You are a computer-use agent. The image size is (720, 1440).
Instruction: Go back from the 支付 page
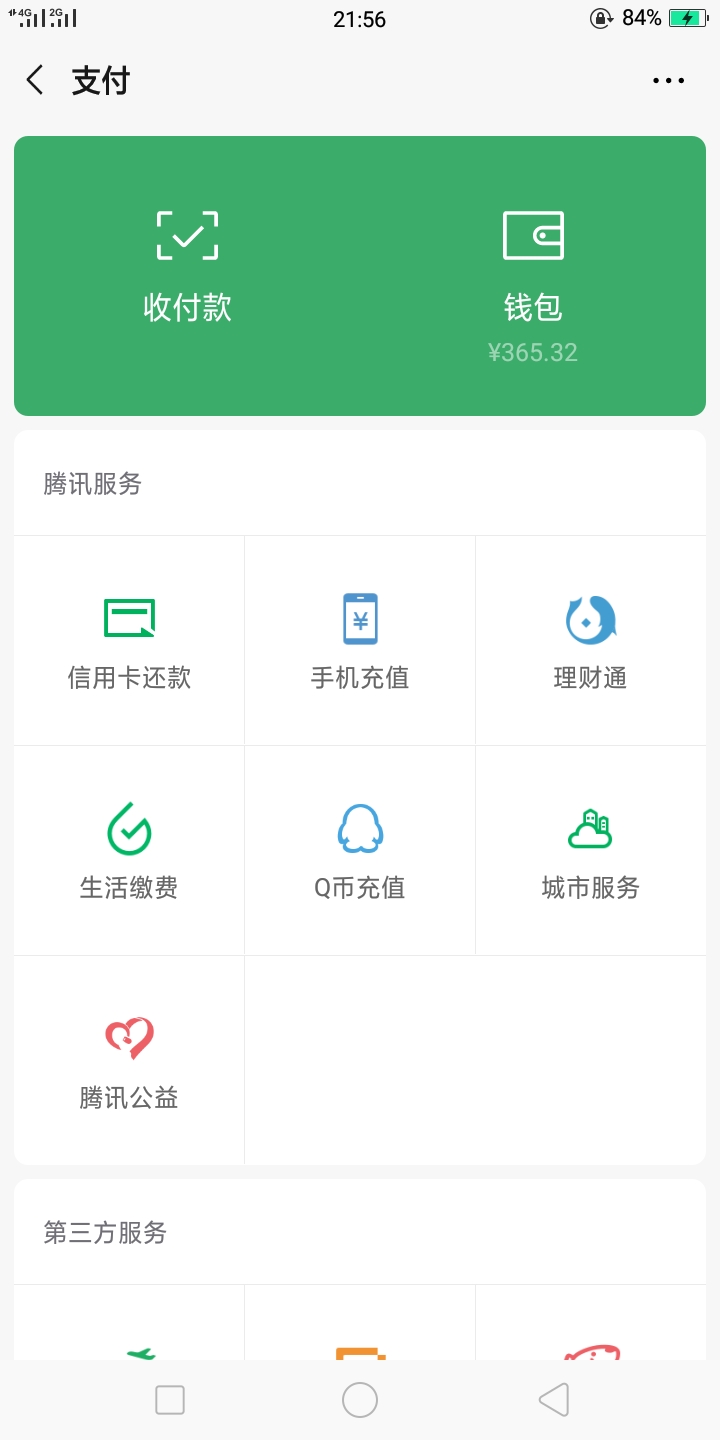(x=36, y=80)
